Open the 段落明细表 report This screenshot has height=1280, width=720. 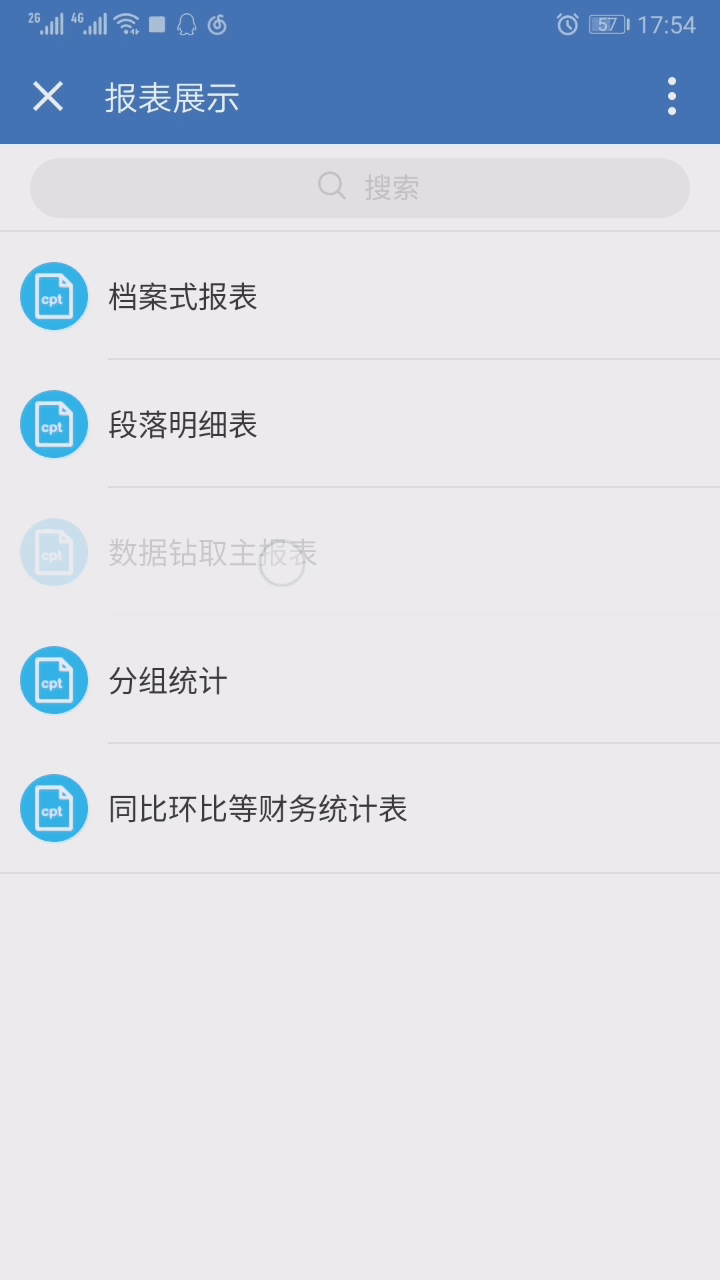point(183,425)
